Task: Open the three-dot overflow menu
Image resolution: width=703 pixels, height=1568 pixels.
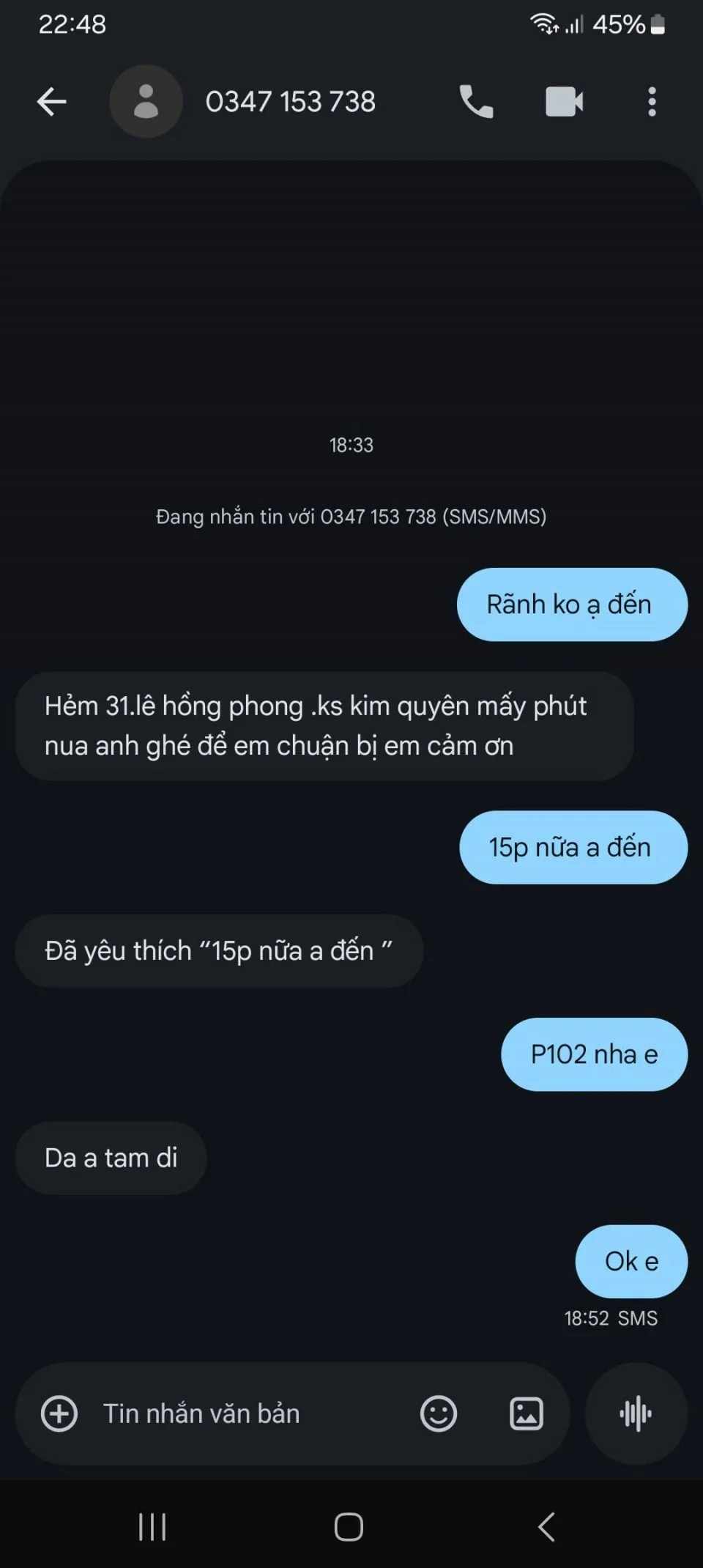Action: (652, 102)
